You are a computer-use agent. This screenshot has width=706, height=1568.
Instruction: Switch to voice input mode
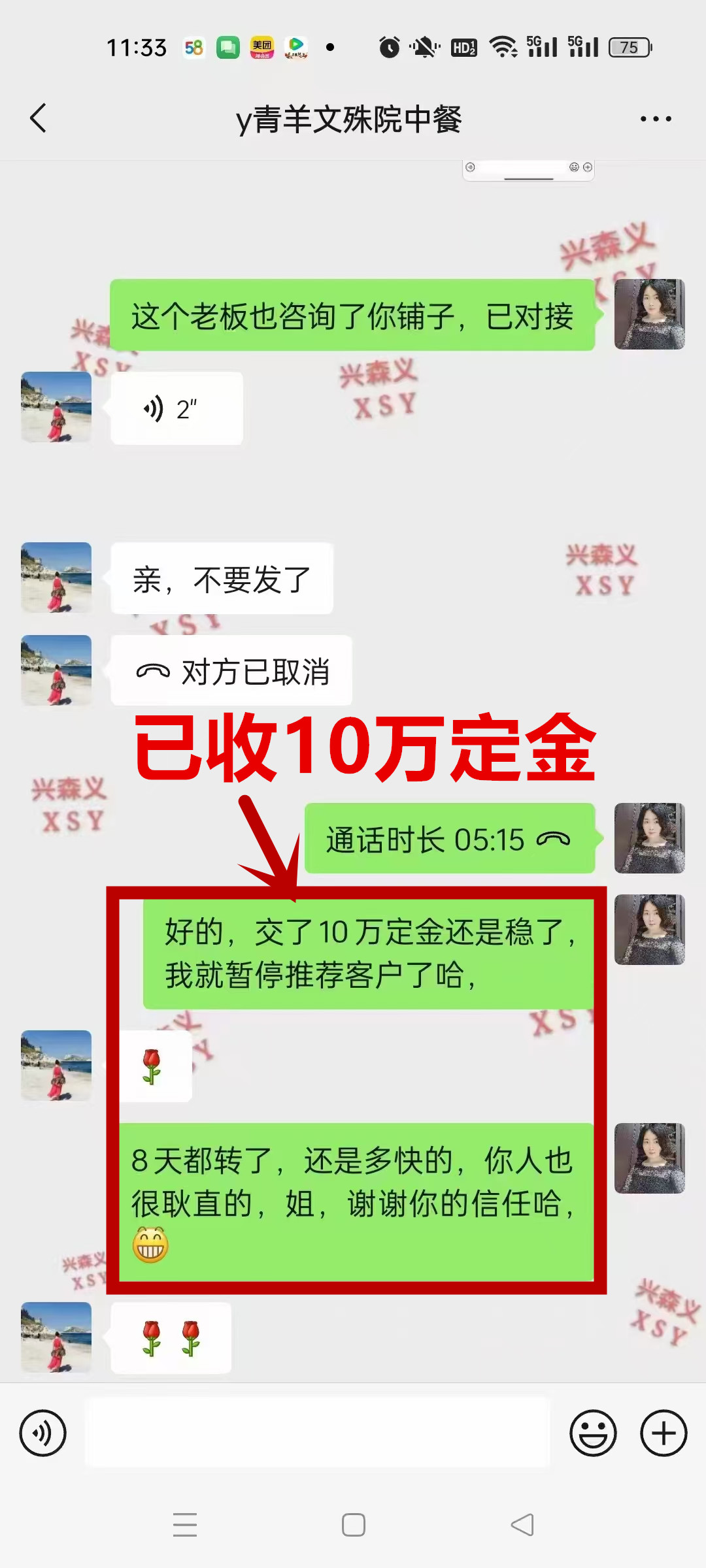42,1433
